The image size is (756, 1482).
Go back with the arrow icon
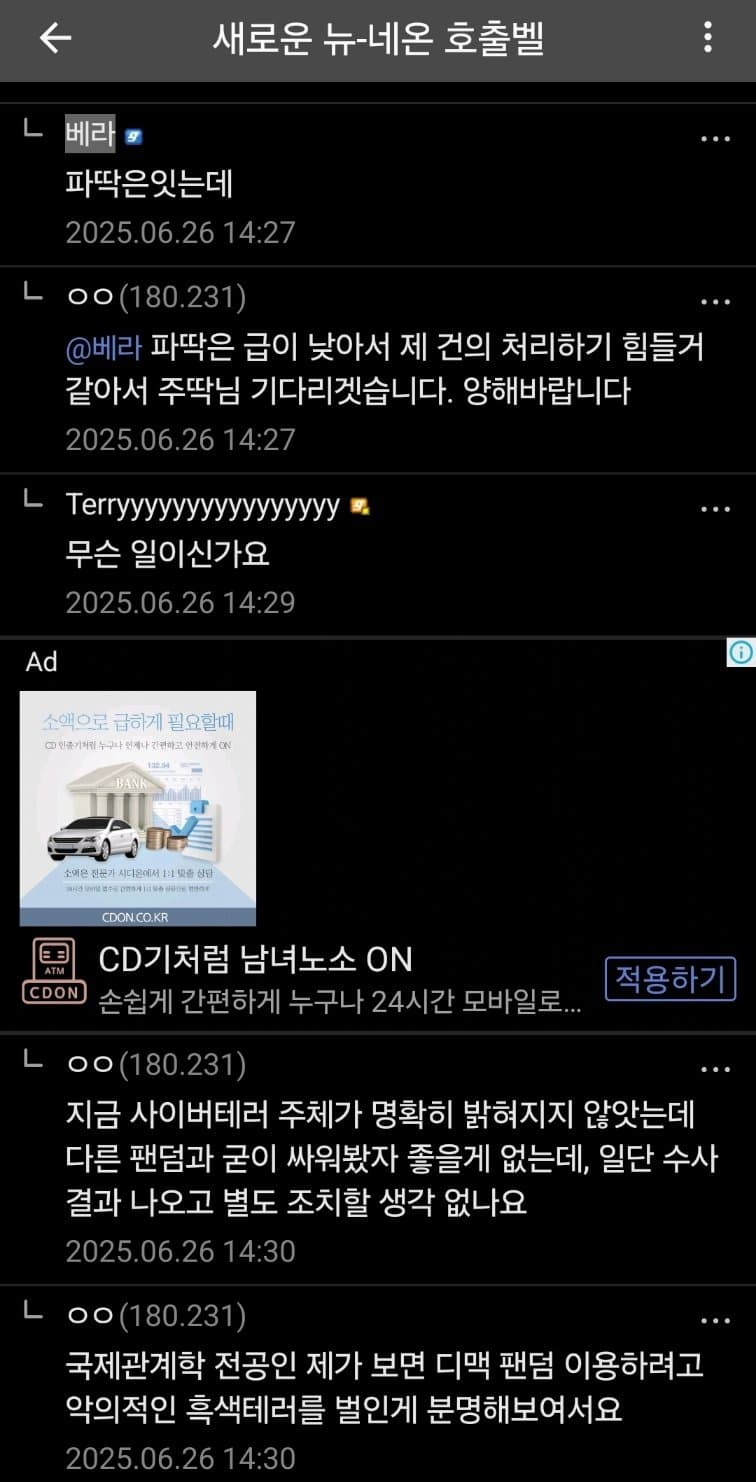(55, 38)
